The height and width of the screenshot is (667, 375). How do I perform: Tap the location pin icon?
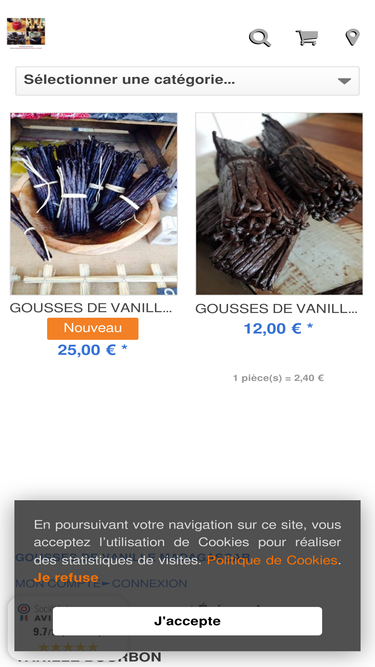[352, 37]
